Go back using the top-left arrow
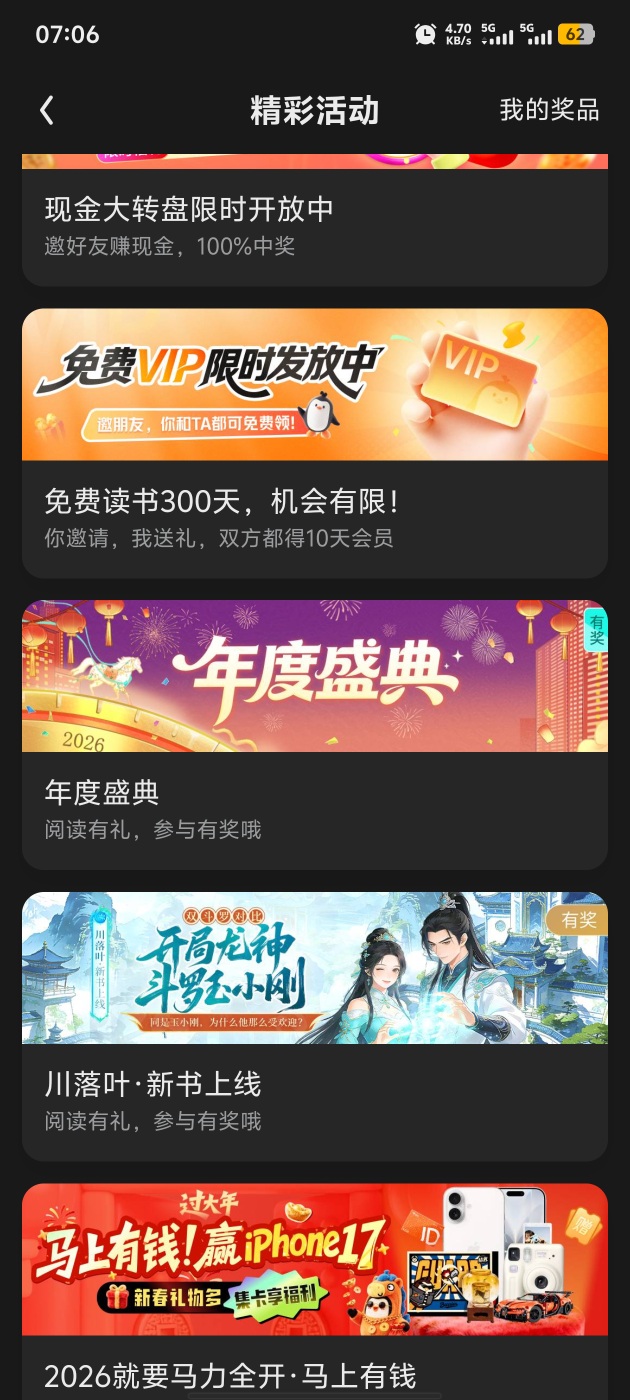This screenshot has height=1400, width=630. tap(46, 110)
